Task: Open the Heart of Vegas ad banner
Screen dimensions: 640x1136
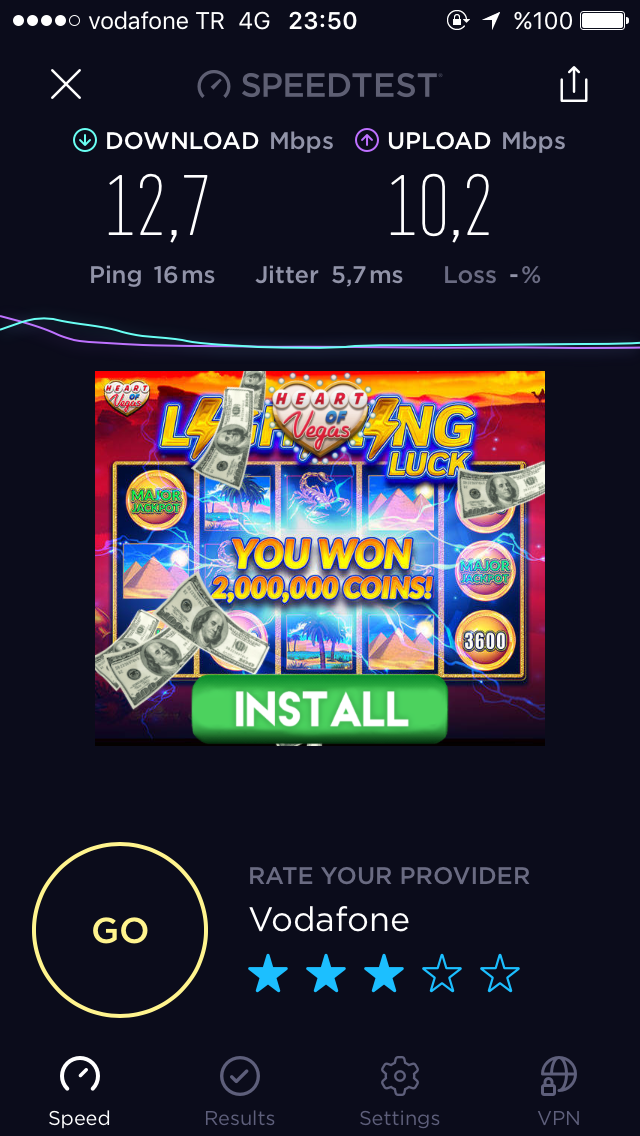Action: 320,558
